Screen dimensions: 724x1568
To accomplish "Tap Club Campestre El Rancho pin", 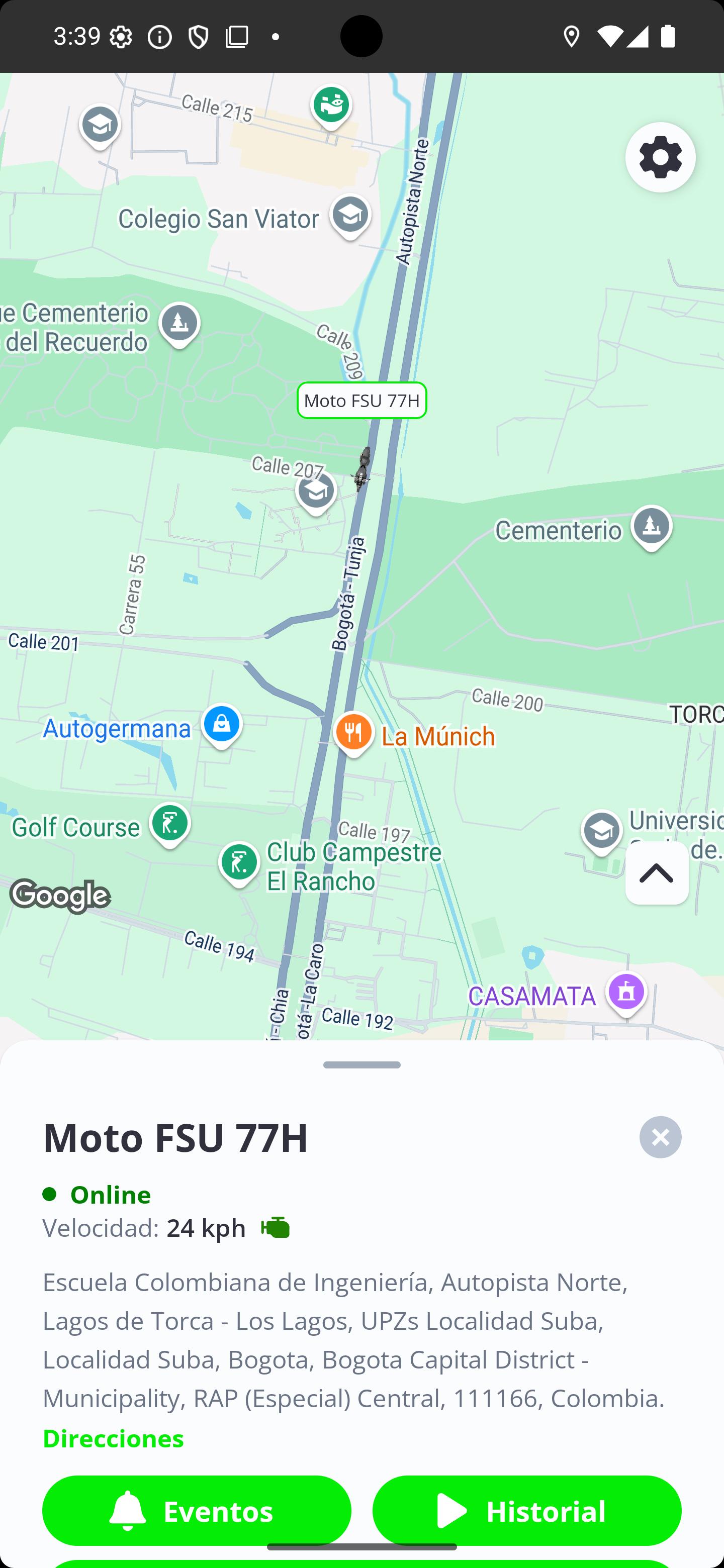I will click(239, 862).
